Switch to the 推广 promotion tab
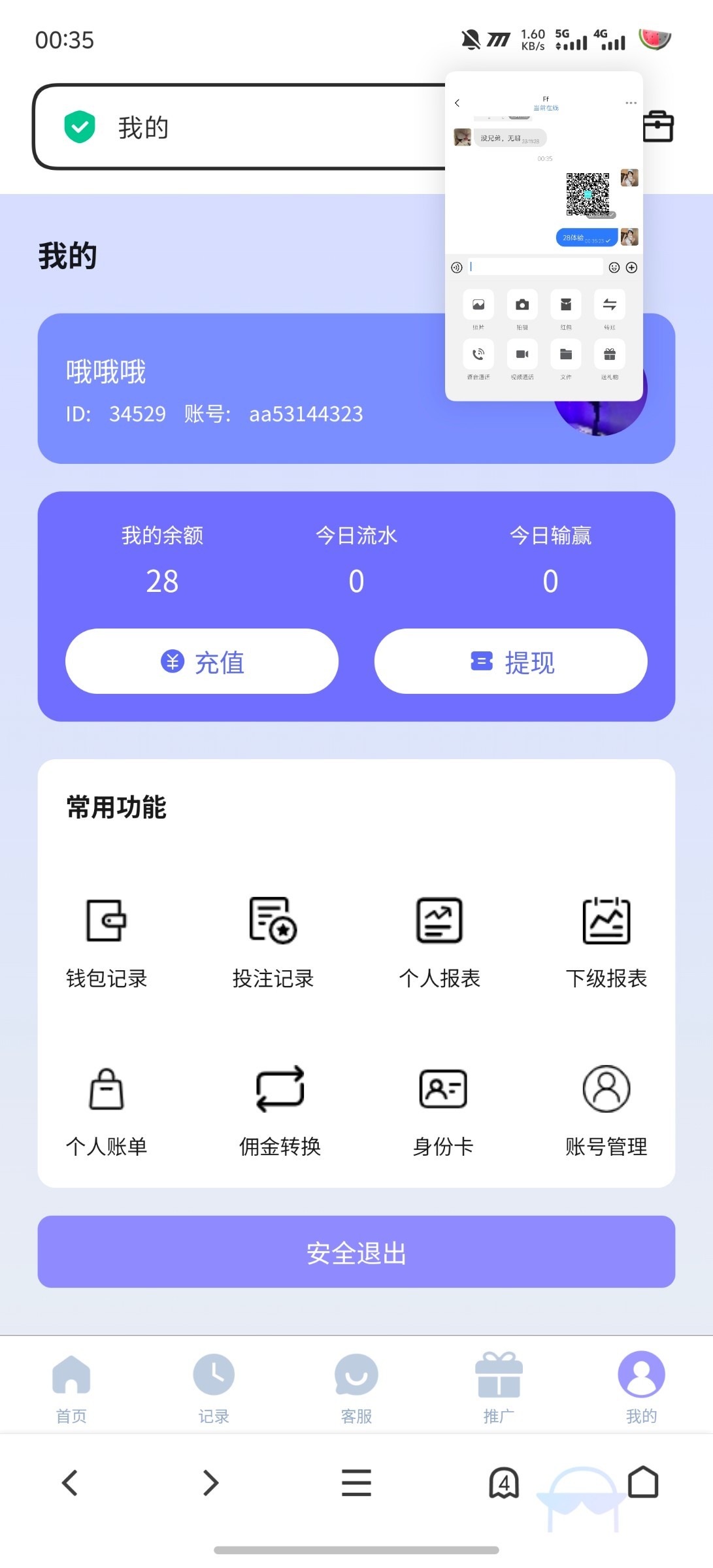Screen dimensions: 713x1568 (x=499, y=1388)
